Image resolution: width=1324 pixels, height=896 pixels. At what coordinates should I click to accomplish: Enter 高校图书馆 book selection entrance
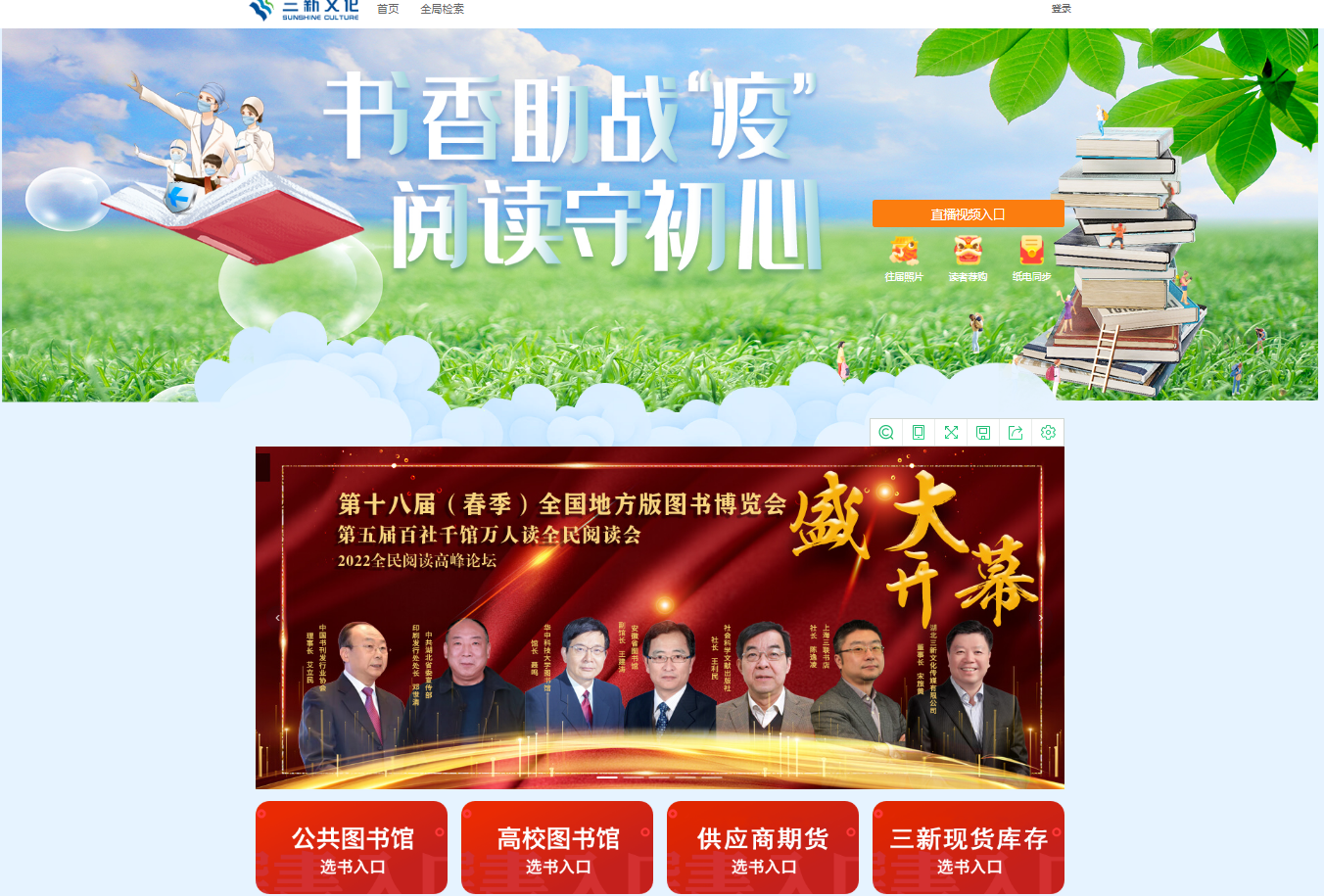coord(557,847)
